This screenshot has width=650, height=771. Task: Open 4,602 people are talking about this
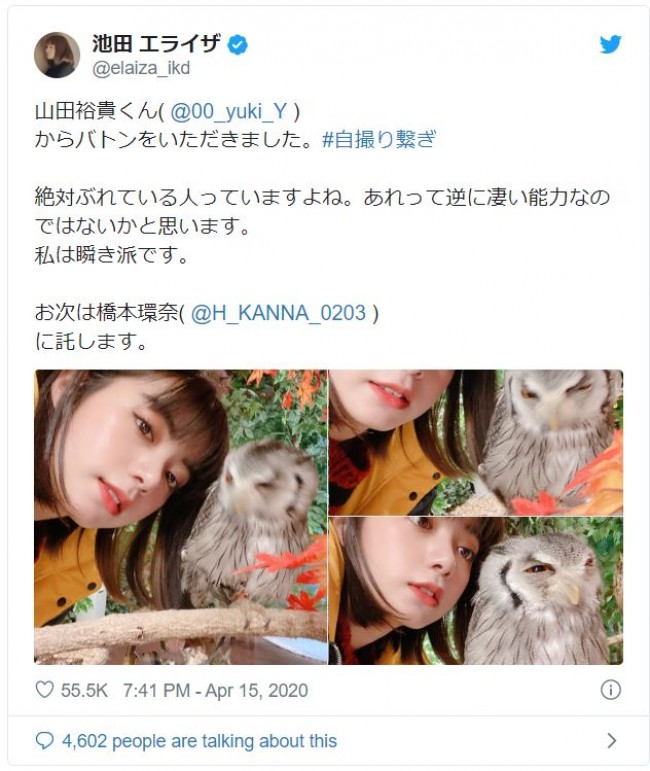coord(199,741)
